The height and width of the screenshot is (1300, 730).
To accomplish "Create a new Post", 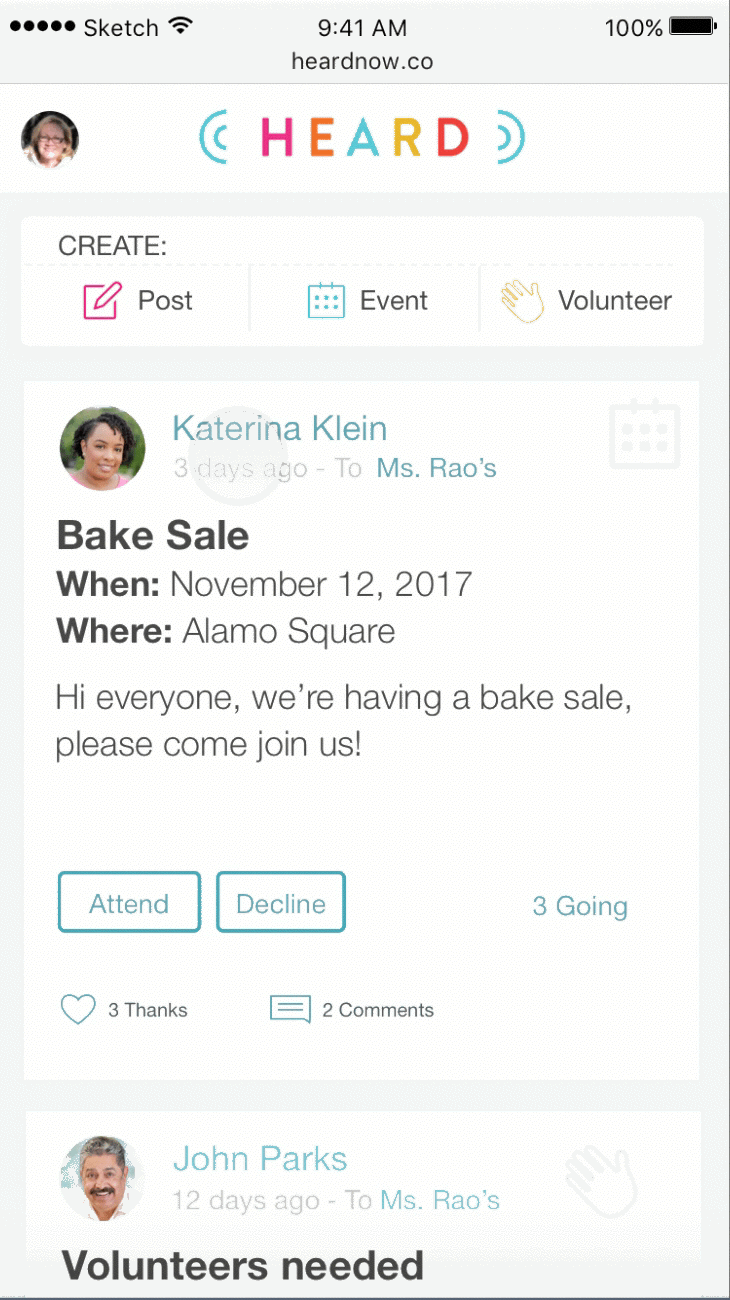I will click(x=138, y=301).
